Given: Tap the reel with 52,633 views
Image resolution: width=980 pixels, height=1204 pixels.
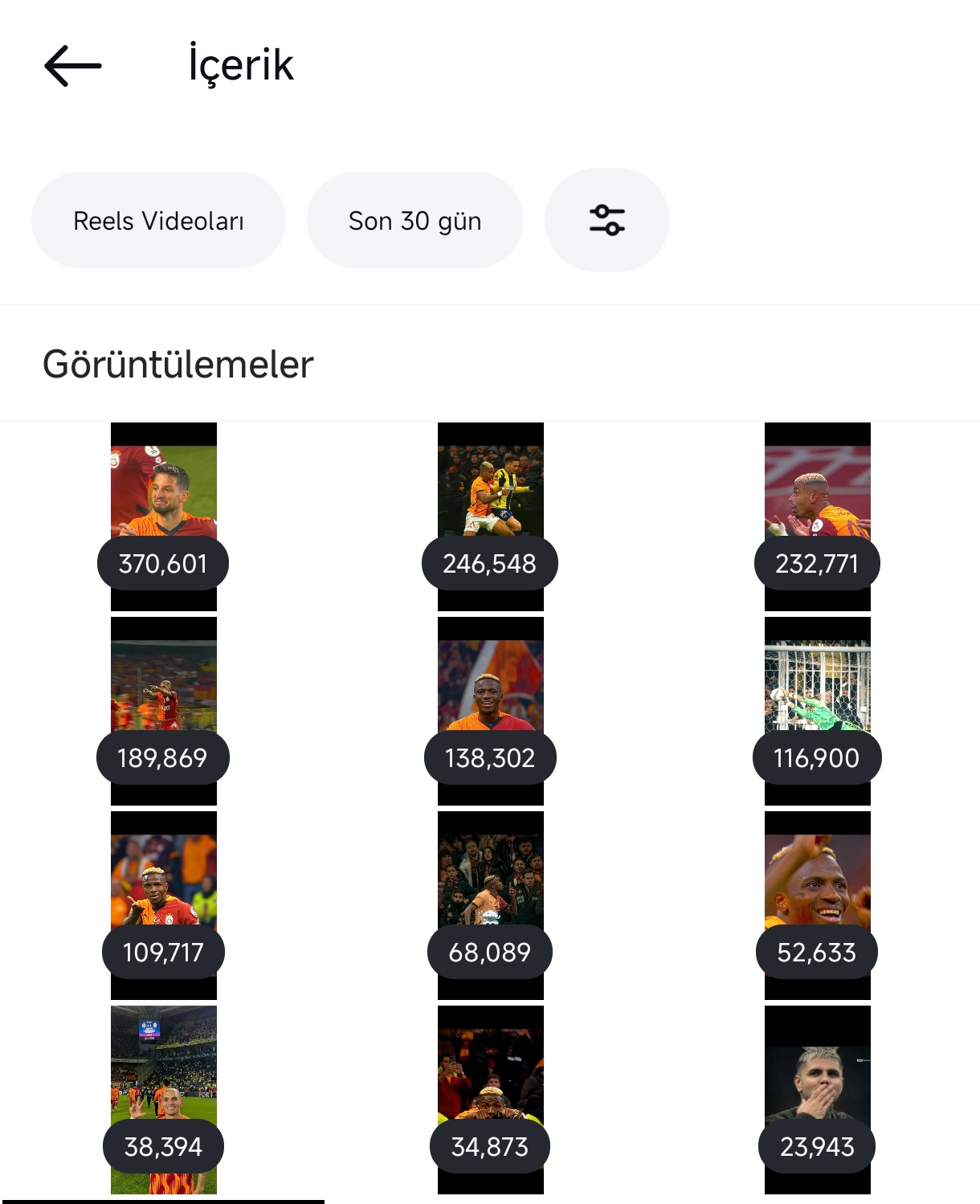Looking at the screenshot, I should [x=818, y=905].
